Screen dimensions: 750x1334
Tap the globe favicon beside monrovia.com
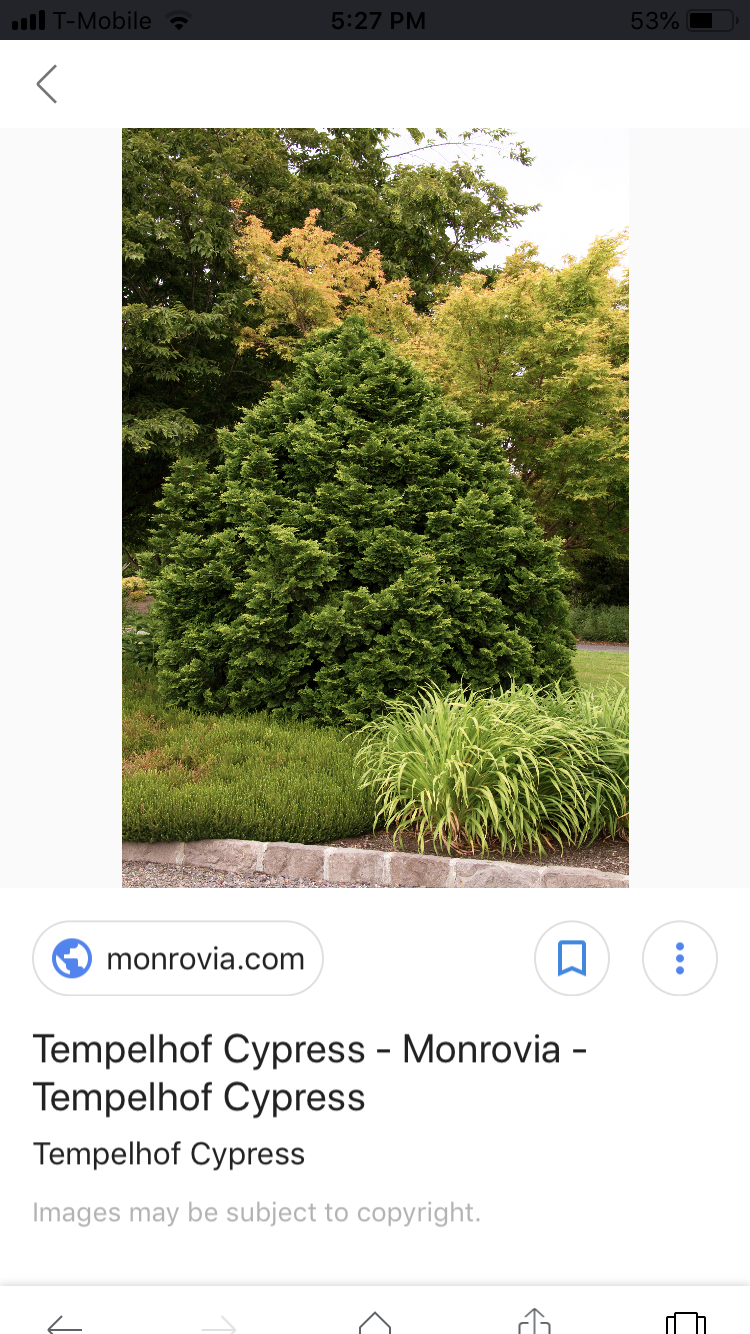[70, 958]
